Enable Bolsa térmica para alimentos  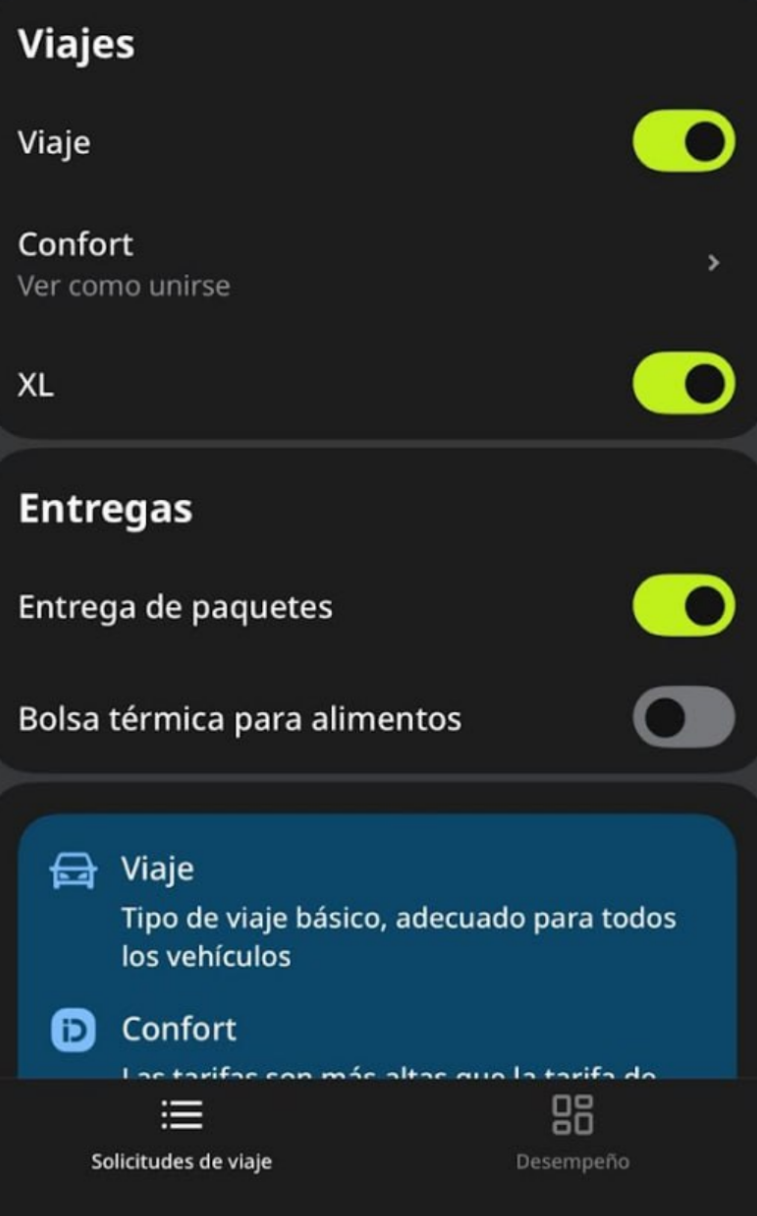[684, 717]
